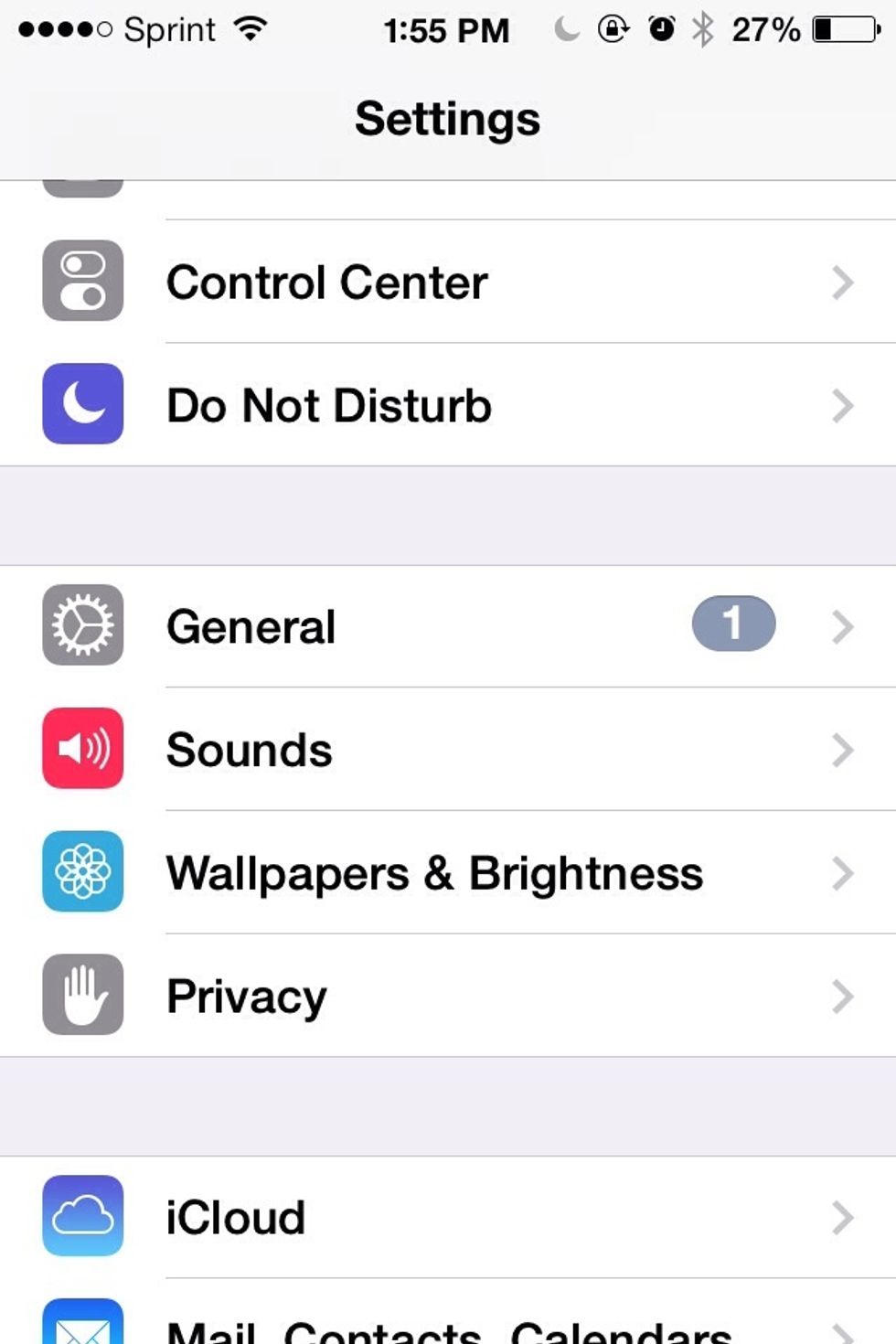Tap the Bluetooth status bar icon
The width and height of the screenshot is (896, 1344).
click(x=702, y=29)
